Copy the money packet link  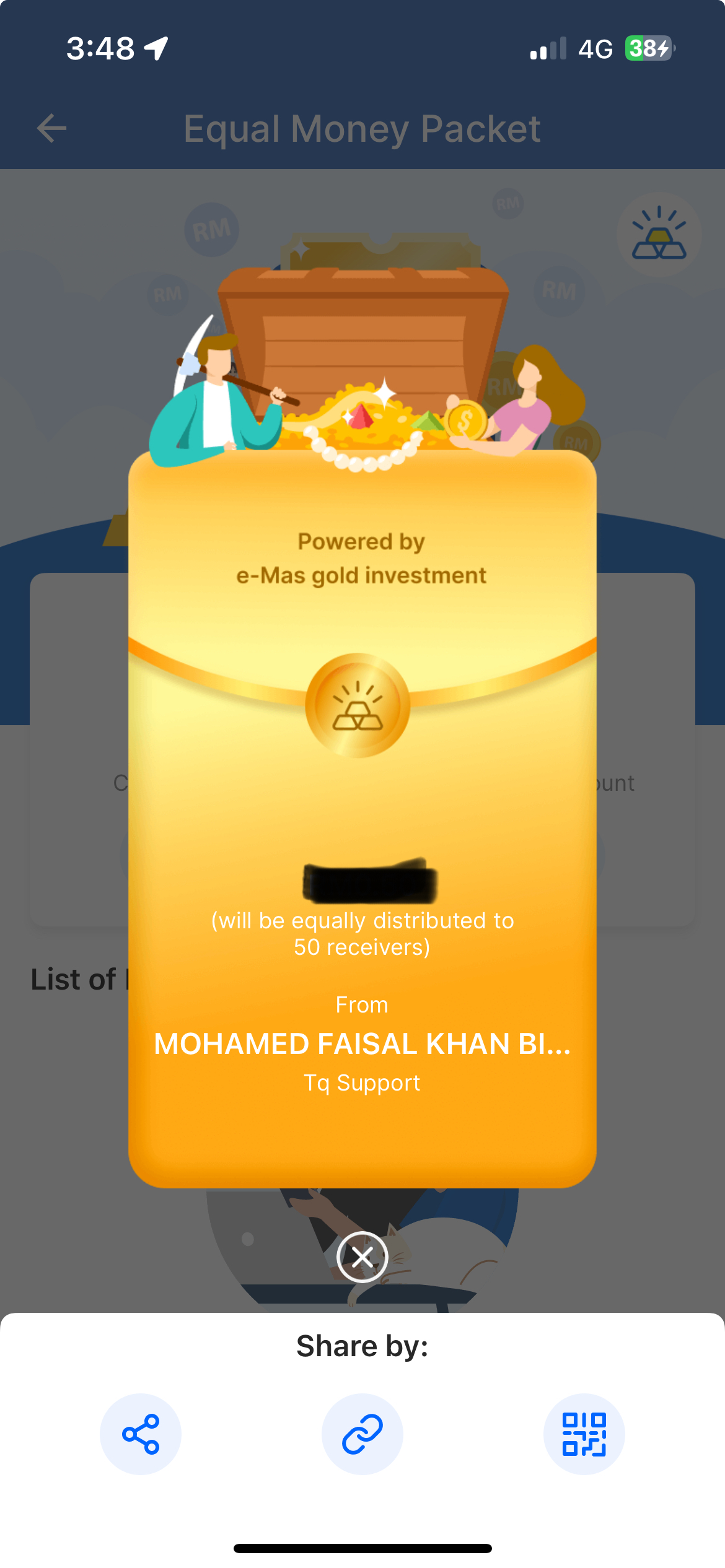tap(362, 1434)
